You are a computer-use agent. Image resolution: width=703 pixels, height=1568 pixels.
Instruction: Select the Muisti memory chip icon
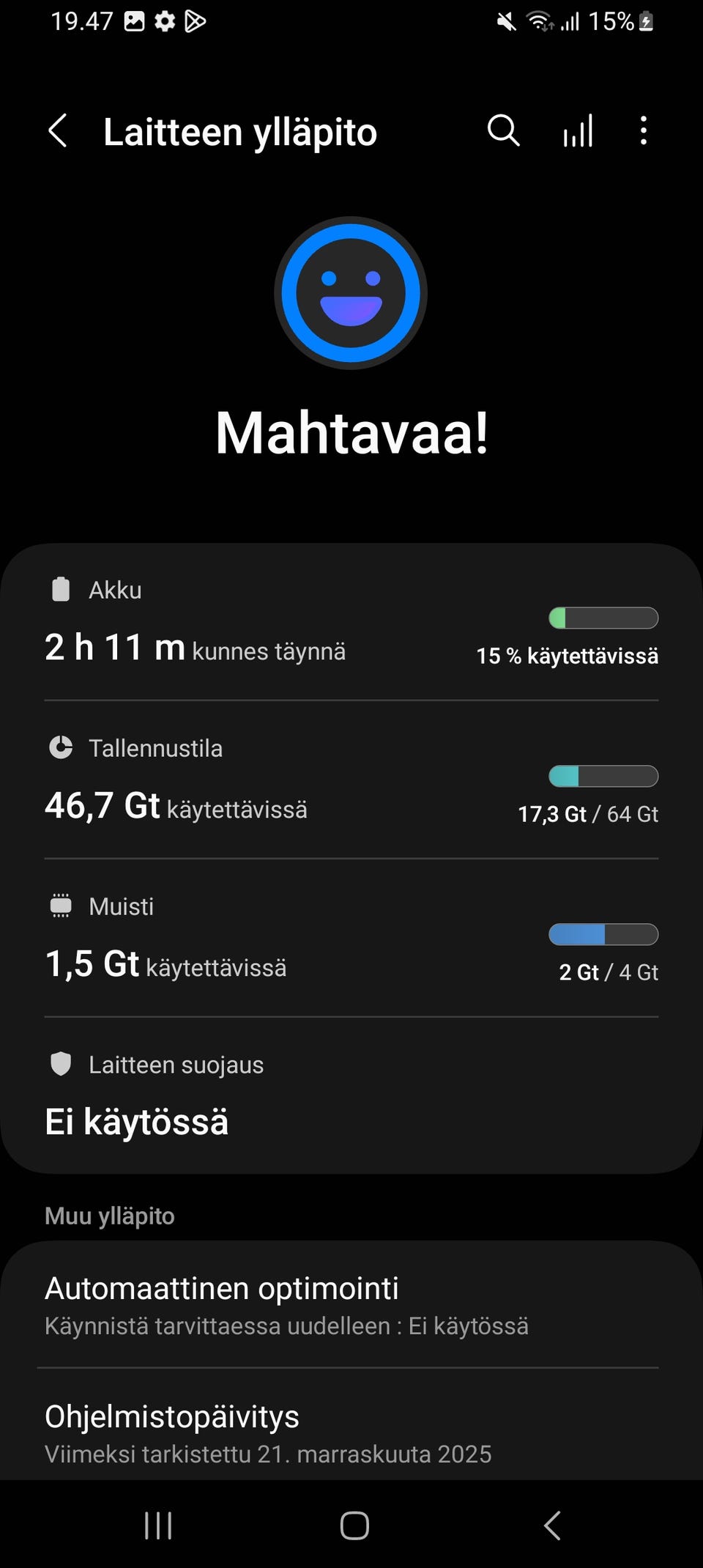[x=60, y=905]
